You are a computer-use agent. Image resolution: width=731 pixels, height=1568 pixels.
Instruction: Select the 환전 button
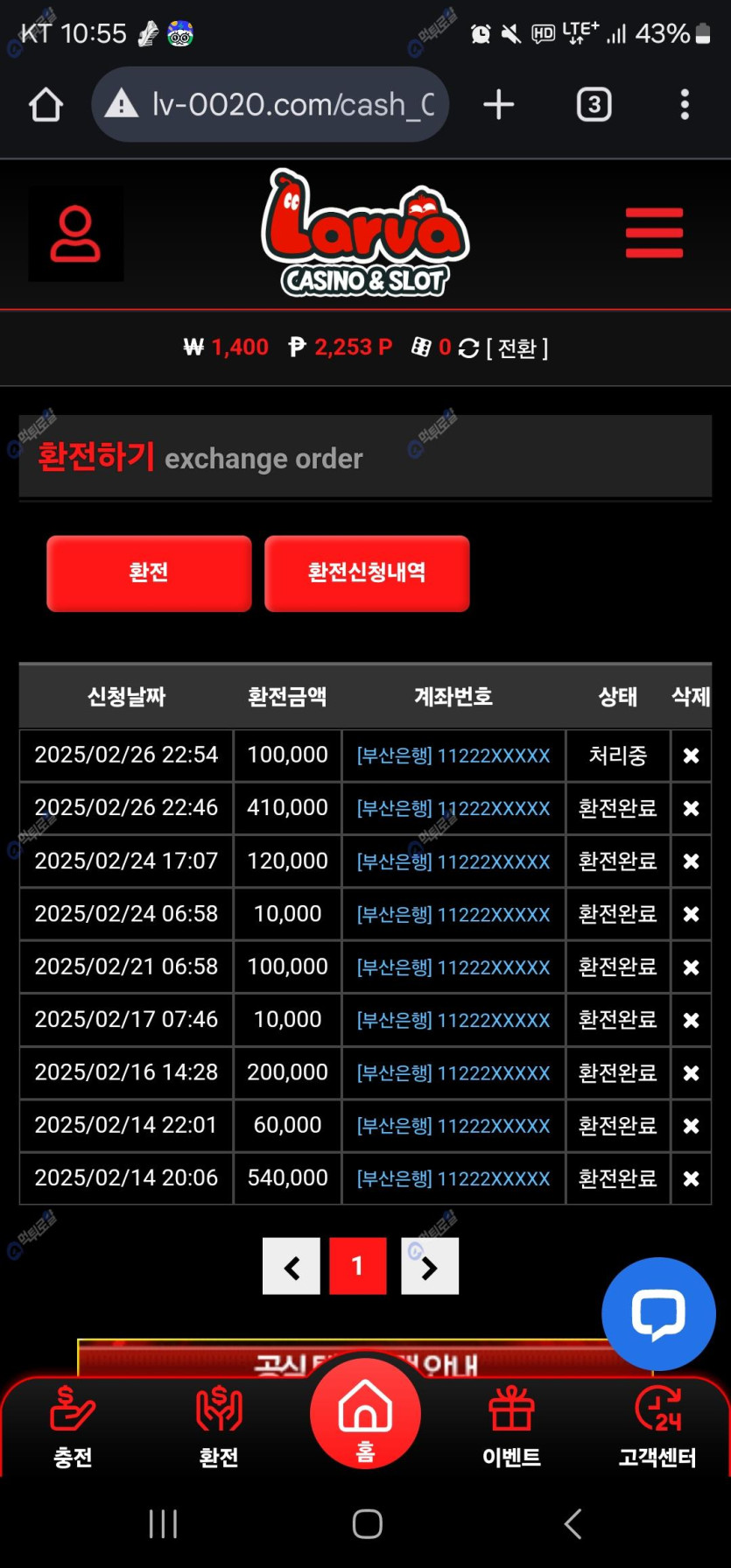click(149, 573)
